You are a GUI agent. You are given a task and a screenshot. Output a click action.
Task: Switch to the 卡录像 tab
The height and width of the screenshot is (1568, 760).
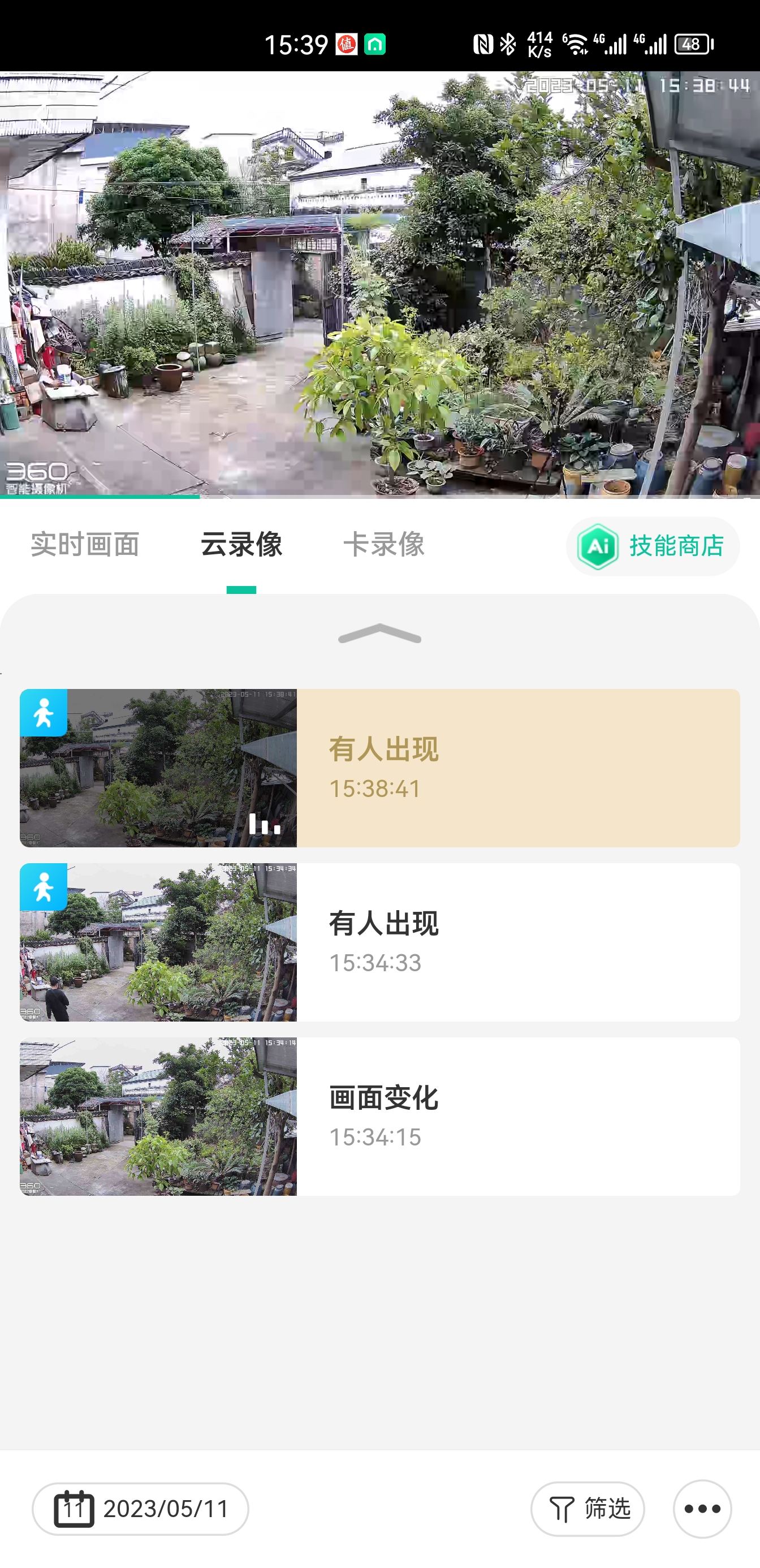385,545
